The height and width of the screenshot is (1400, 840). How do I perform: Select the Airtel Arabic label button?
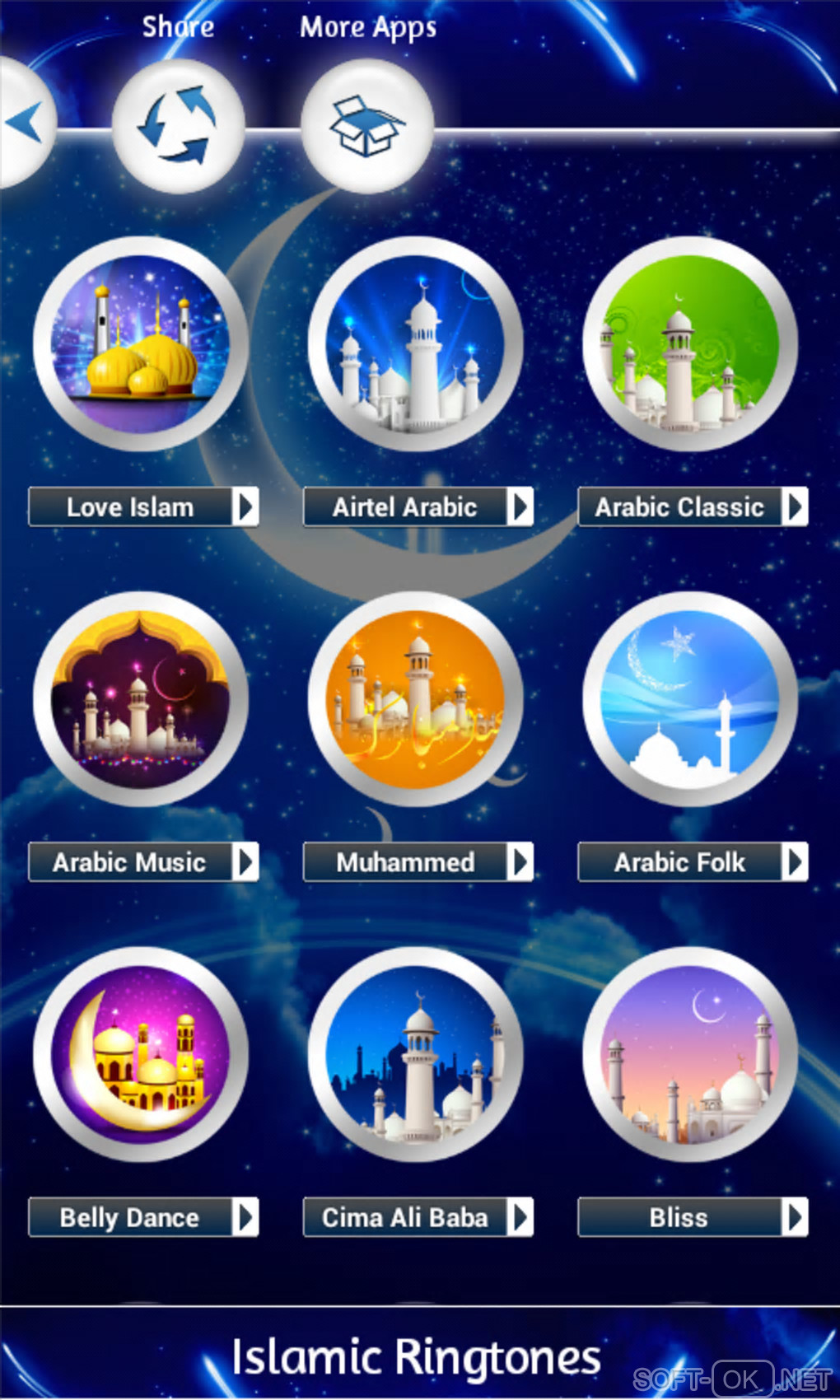pos(418,506)
